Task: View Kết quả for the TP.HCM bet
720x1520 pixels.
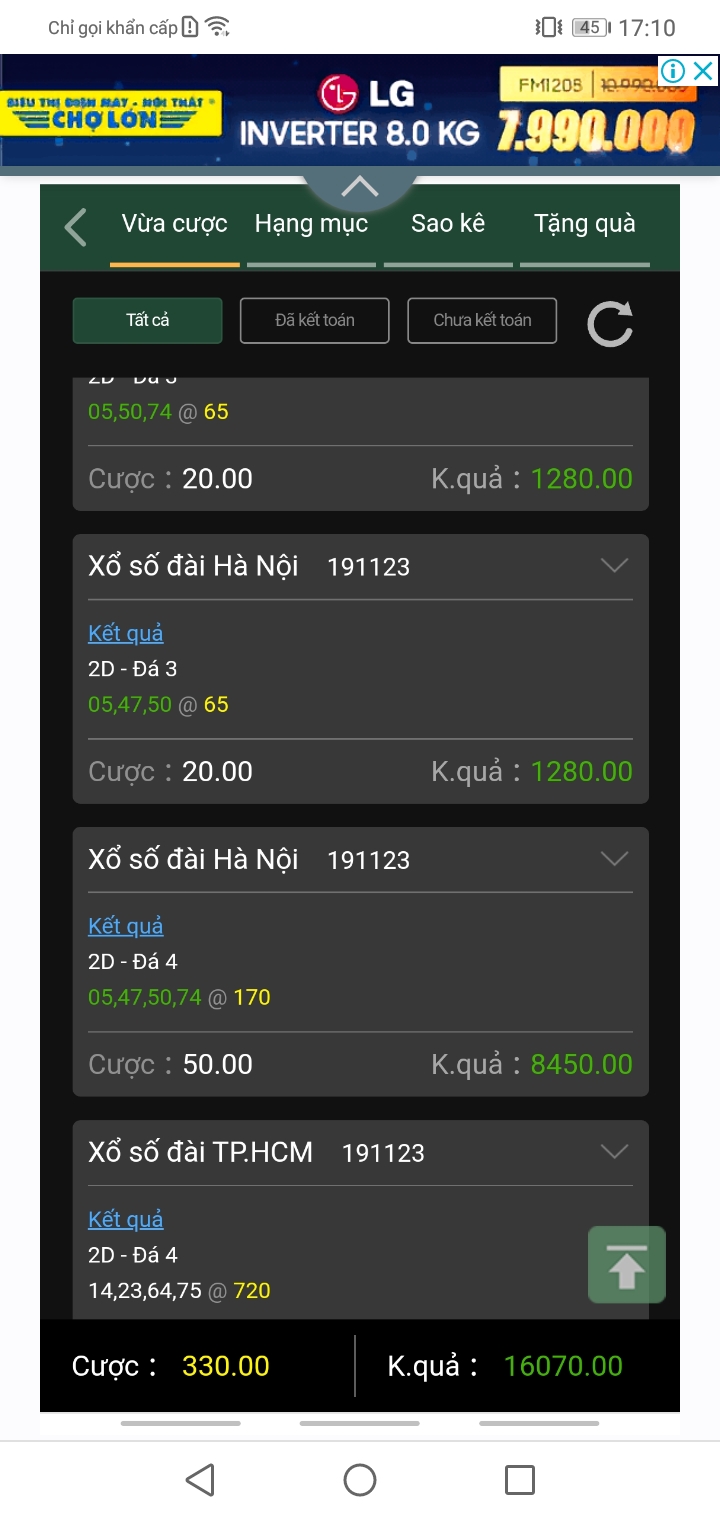Action: pos(126,1219)
